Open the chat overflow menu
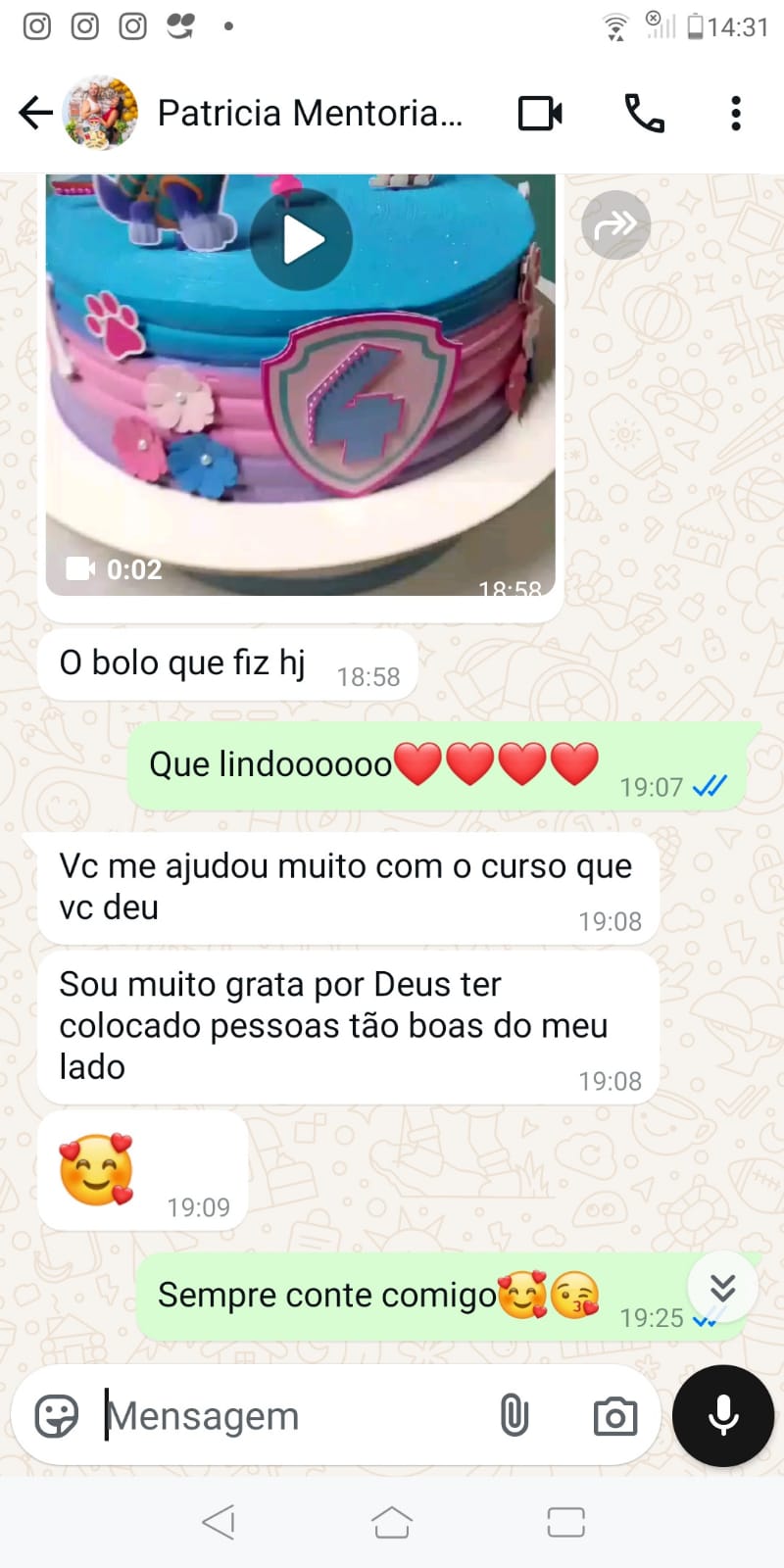Viewport: 784px width, 1568px height. pos(735,113)
